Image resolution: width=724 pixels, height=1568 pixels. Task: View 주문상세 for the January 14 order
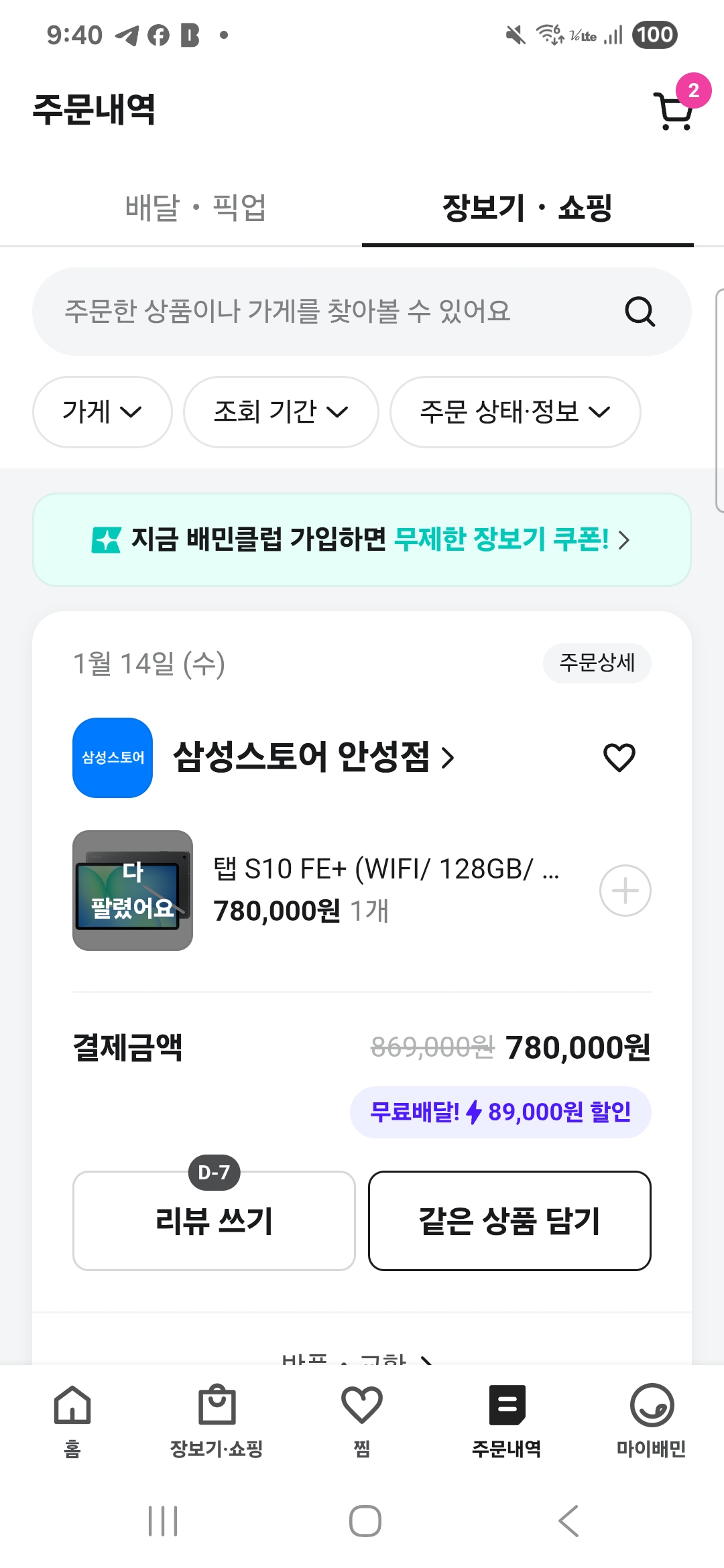point(597,663)
